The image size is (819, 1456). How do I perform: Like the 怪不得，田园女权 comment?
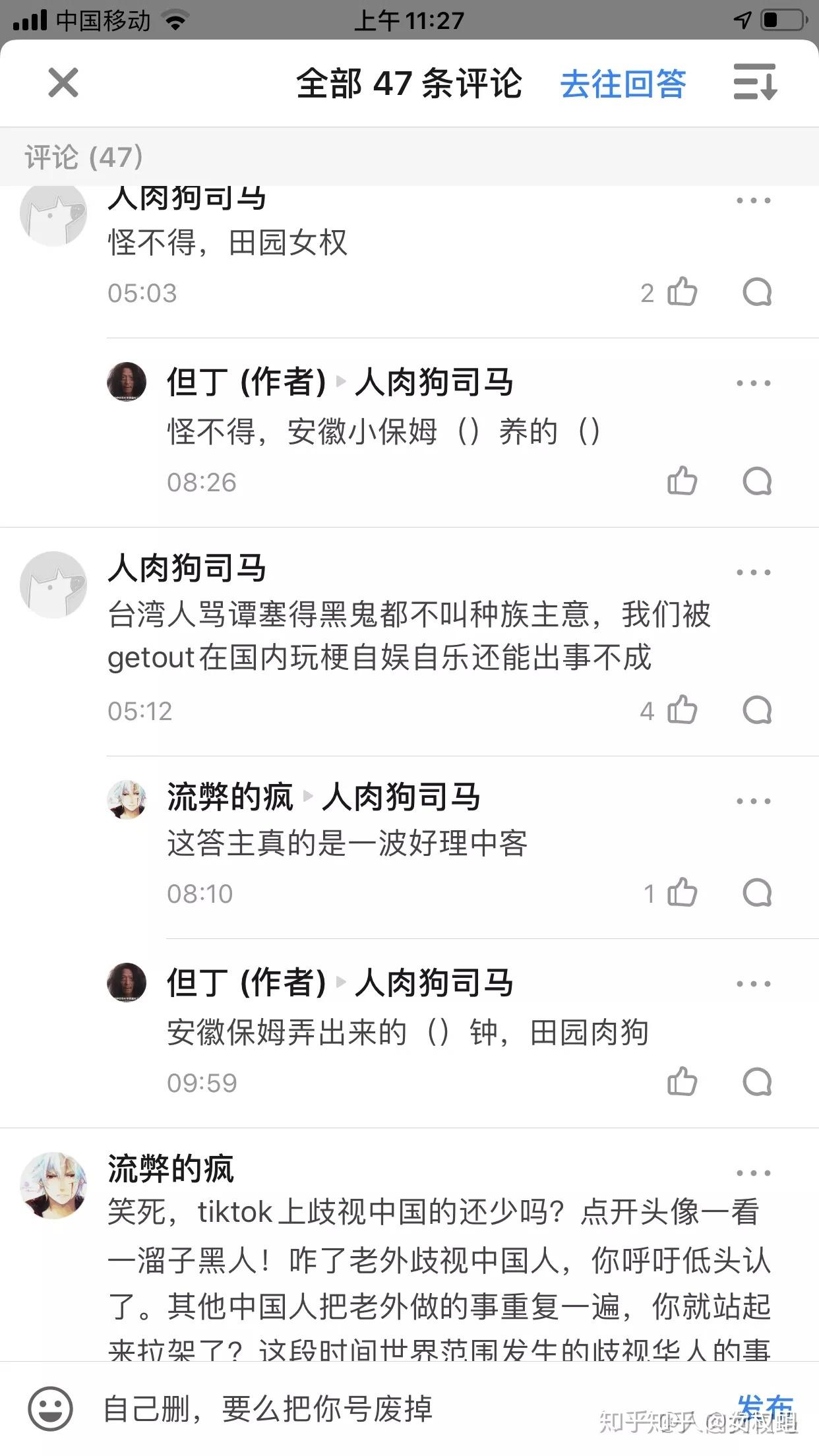[x=682, y=292]
